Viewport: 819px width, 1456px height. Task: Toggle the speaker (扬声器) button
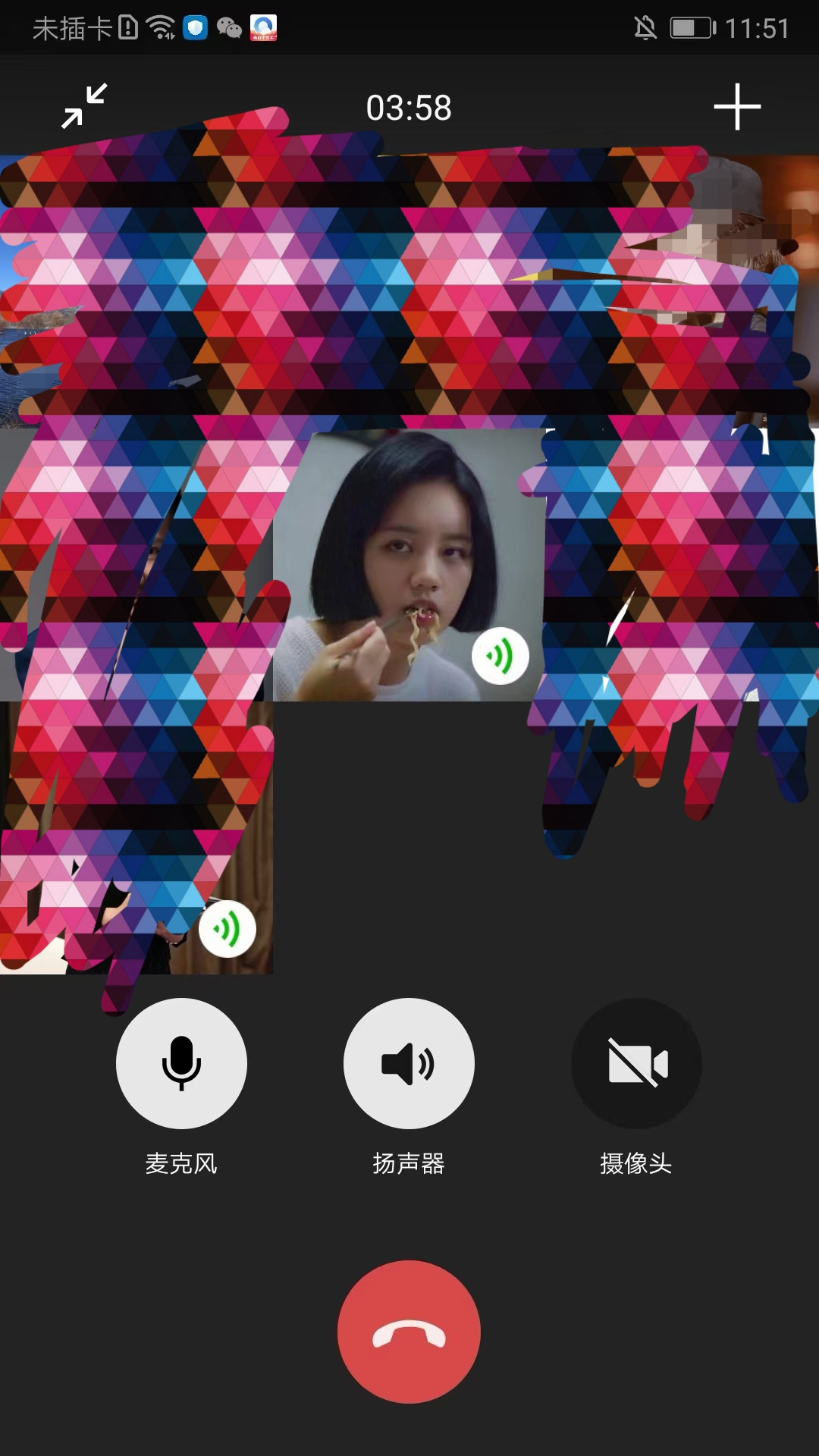point(409,1063)
